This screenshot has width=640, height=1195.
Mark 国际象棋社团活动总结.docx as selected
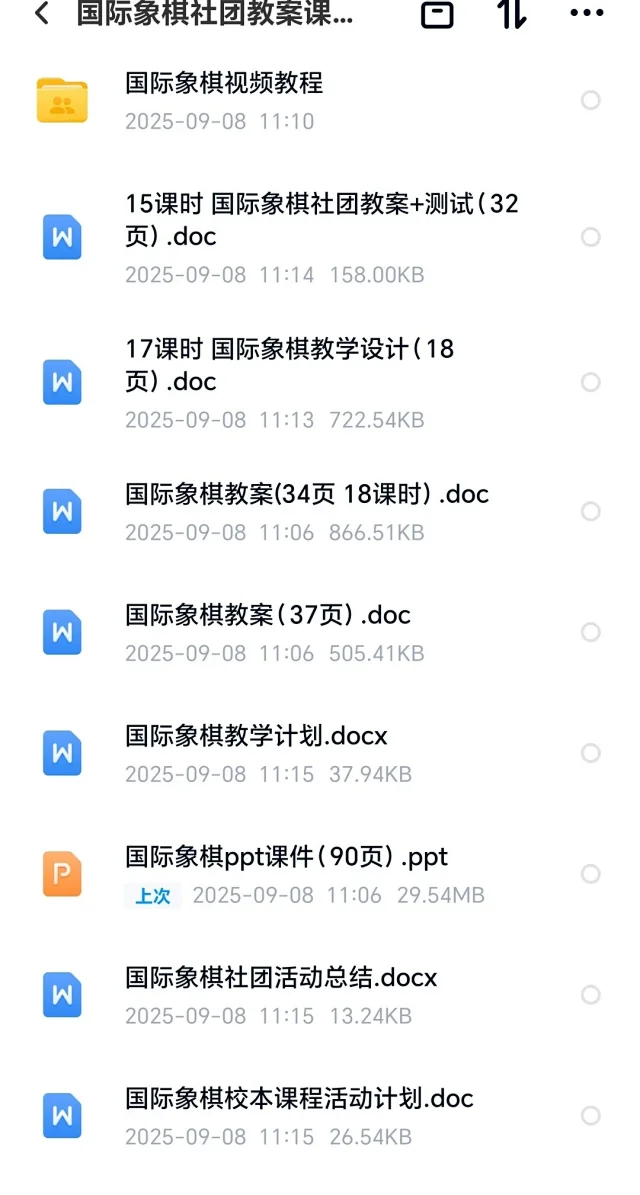(x=590, y=995)
